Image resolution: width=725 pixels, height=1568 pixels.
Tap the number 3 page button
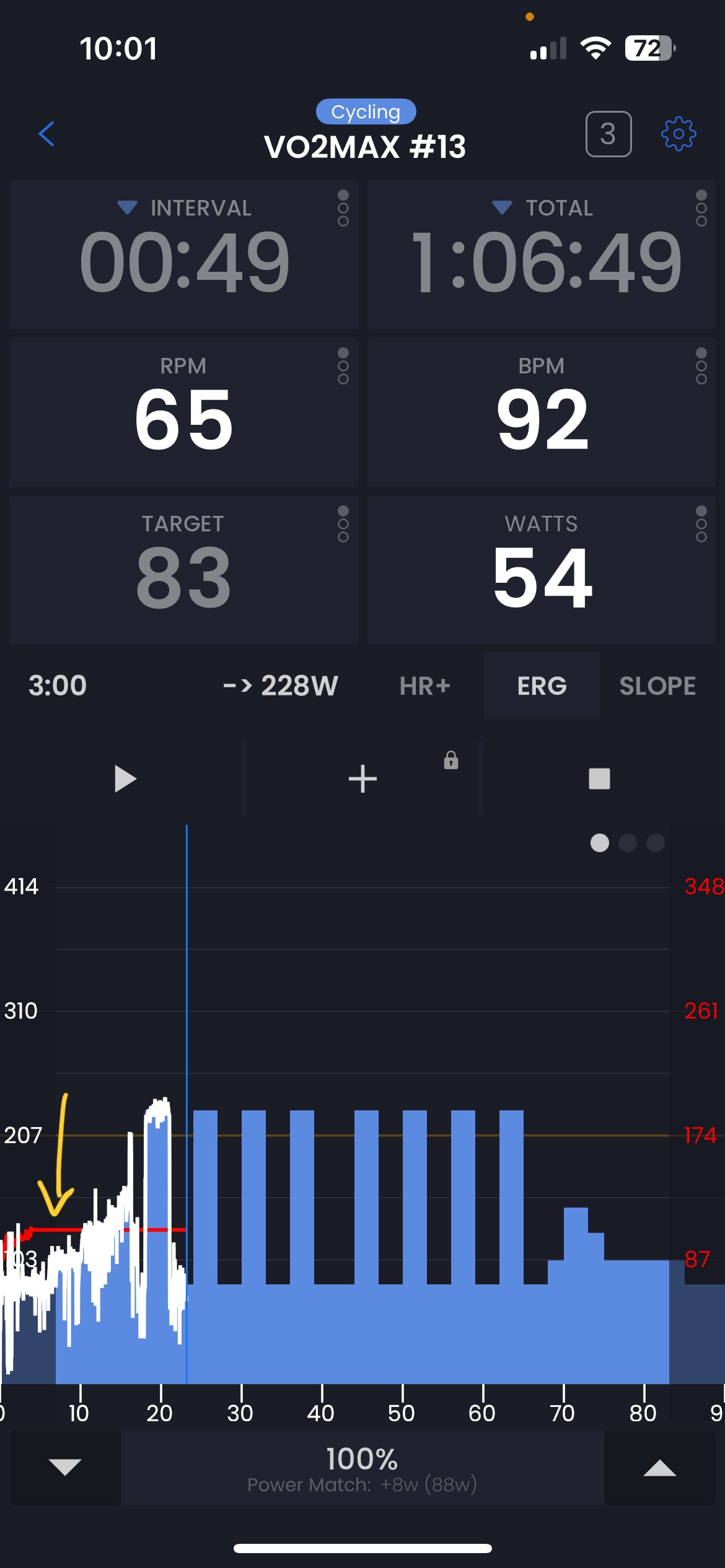pos(609,134)
